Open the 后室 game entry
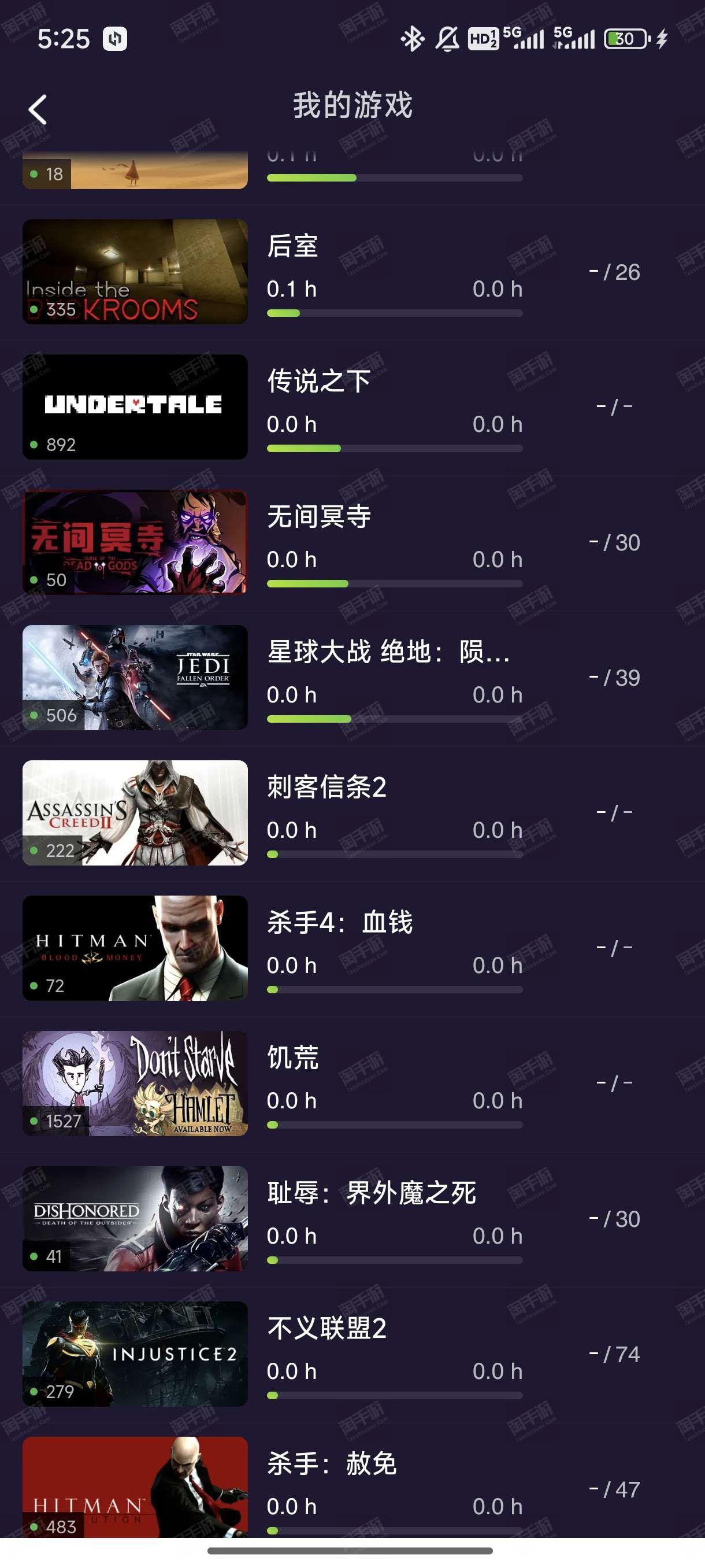Screen dimensions: 705x1568 pyautogui.click(x=352, y=272)
